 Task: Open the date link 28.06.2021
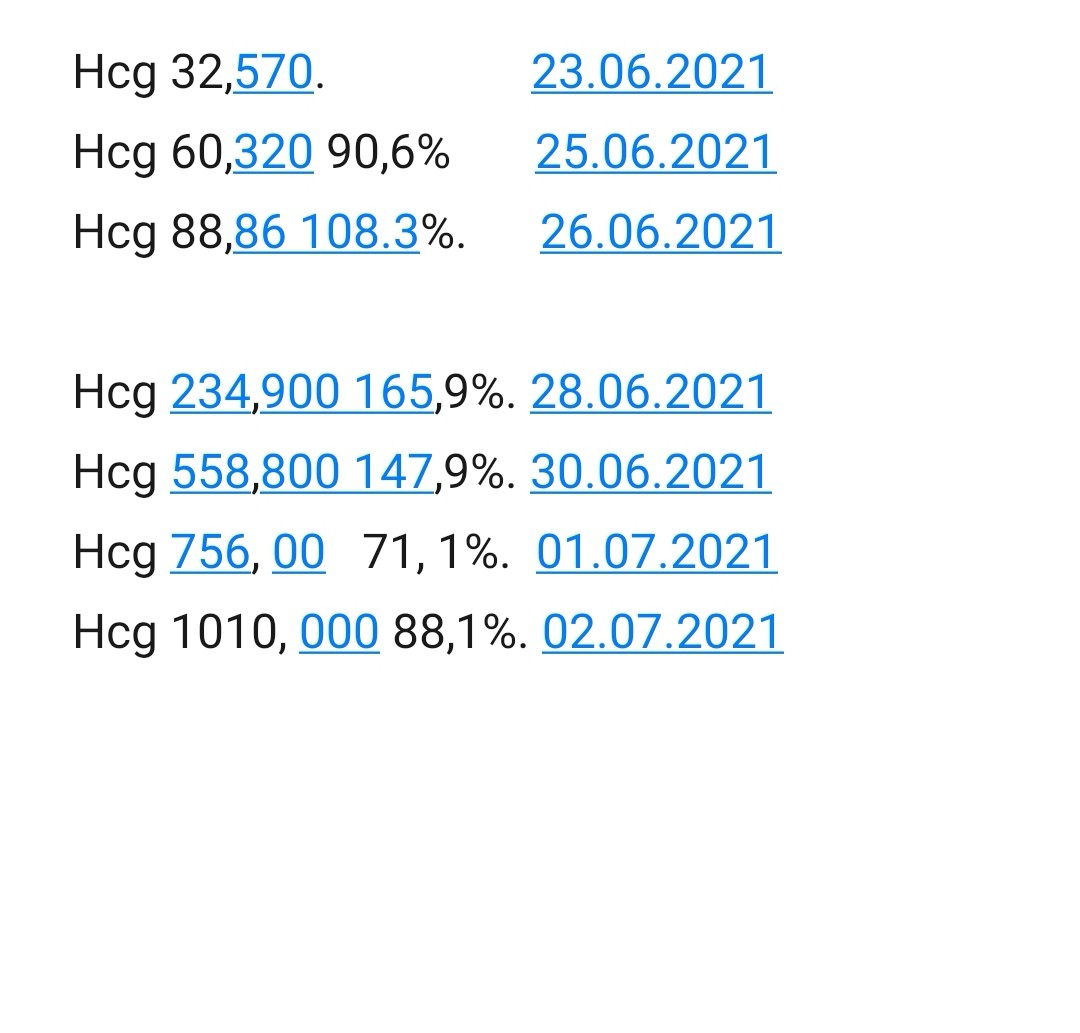(650, 392)
